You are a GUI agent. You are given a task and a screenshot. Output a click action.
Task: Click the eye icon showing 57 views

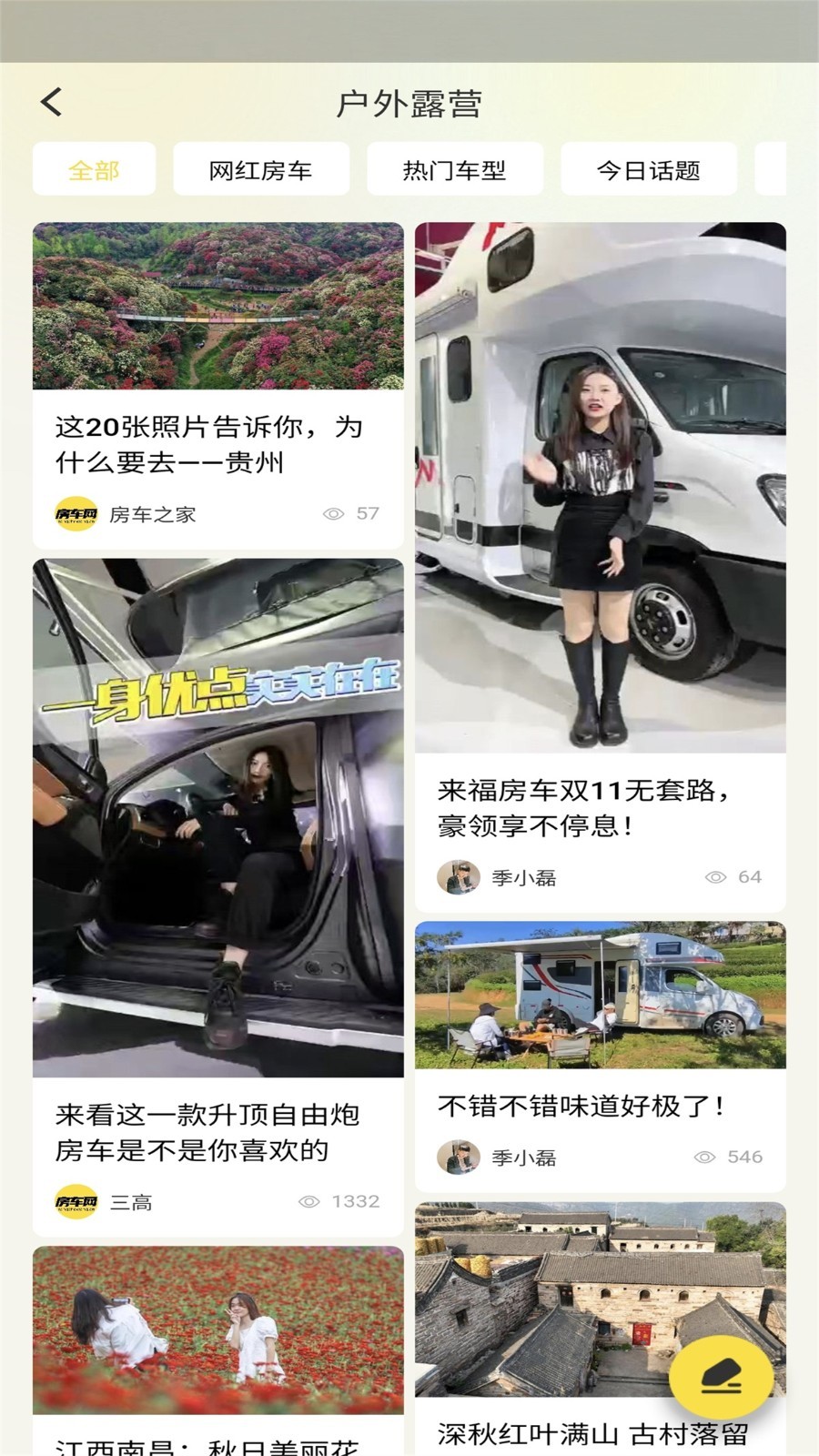(333, 513)
